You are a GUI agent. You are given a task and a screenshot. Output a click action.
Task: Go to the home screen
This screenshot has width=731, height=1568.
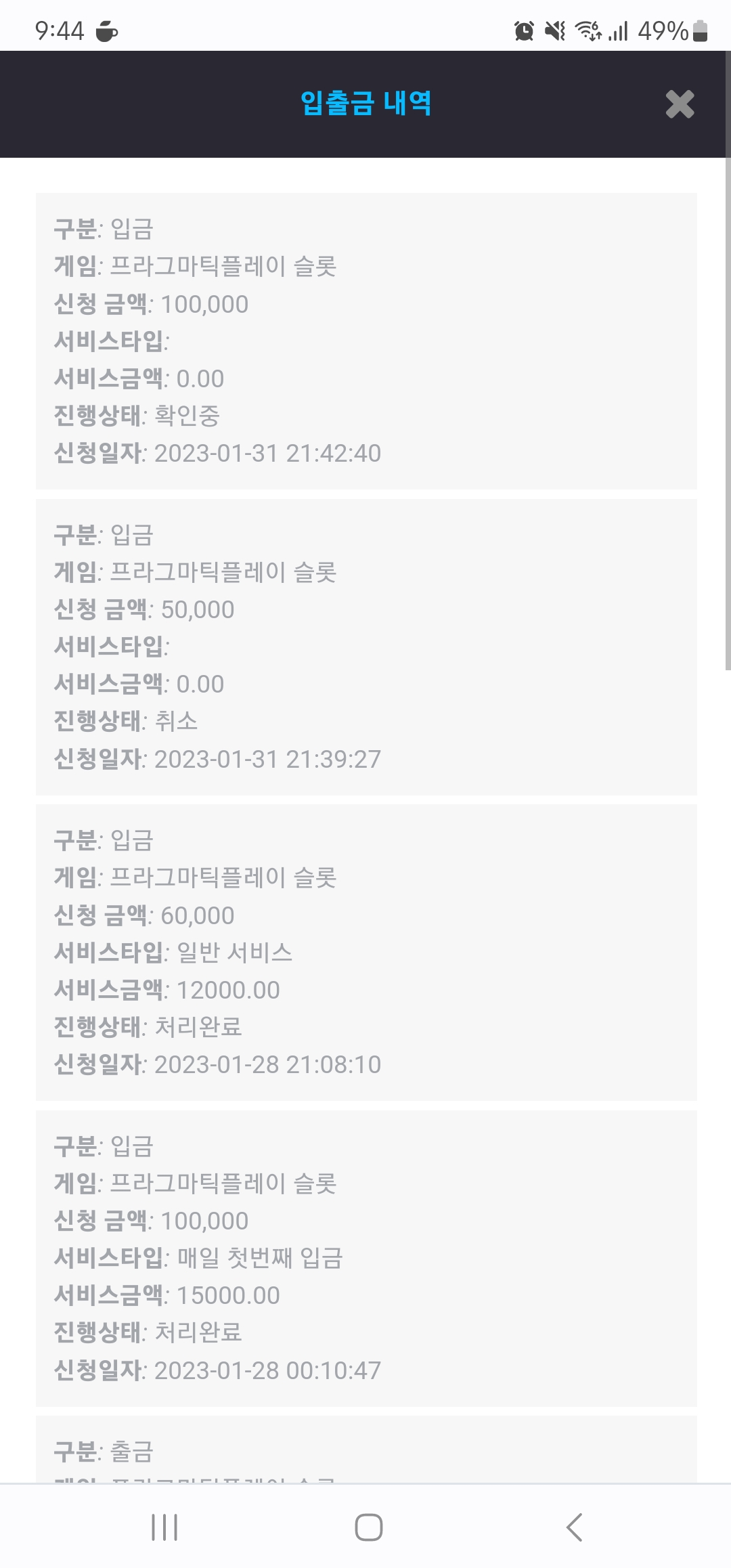point(368,1527)
